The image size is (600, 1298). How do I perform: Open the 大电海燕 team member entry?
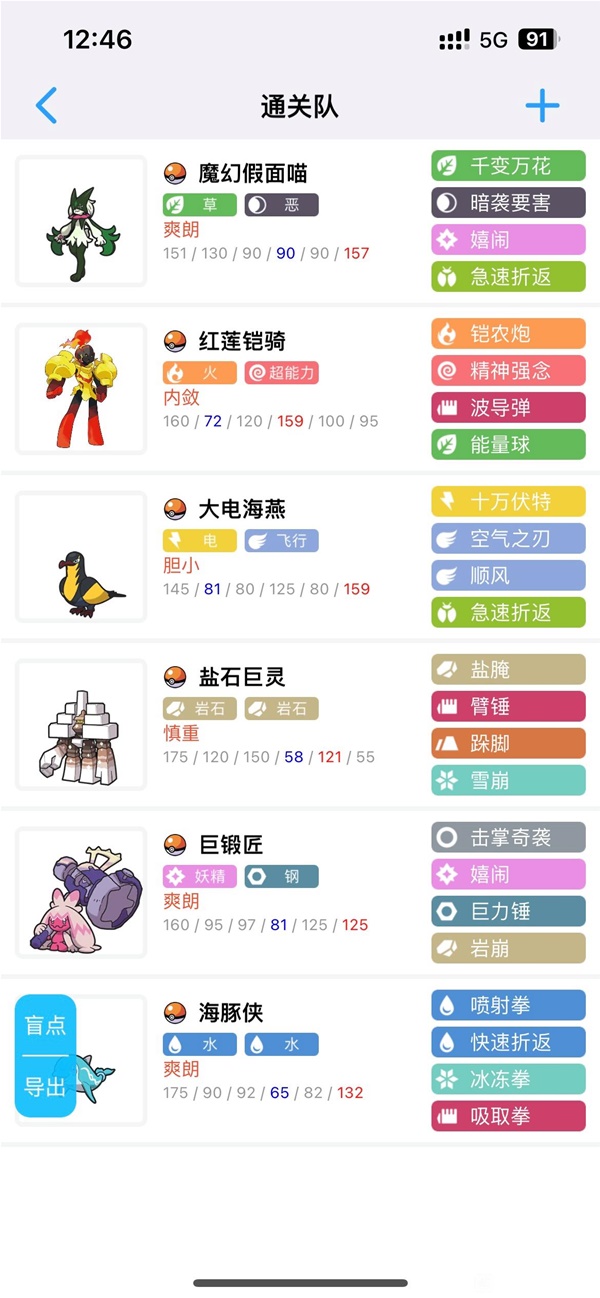click(x=242, y=509)
